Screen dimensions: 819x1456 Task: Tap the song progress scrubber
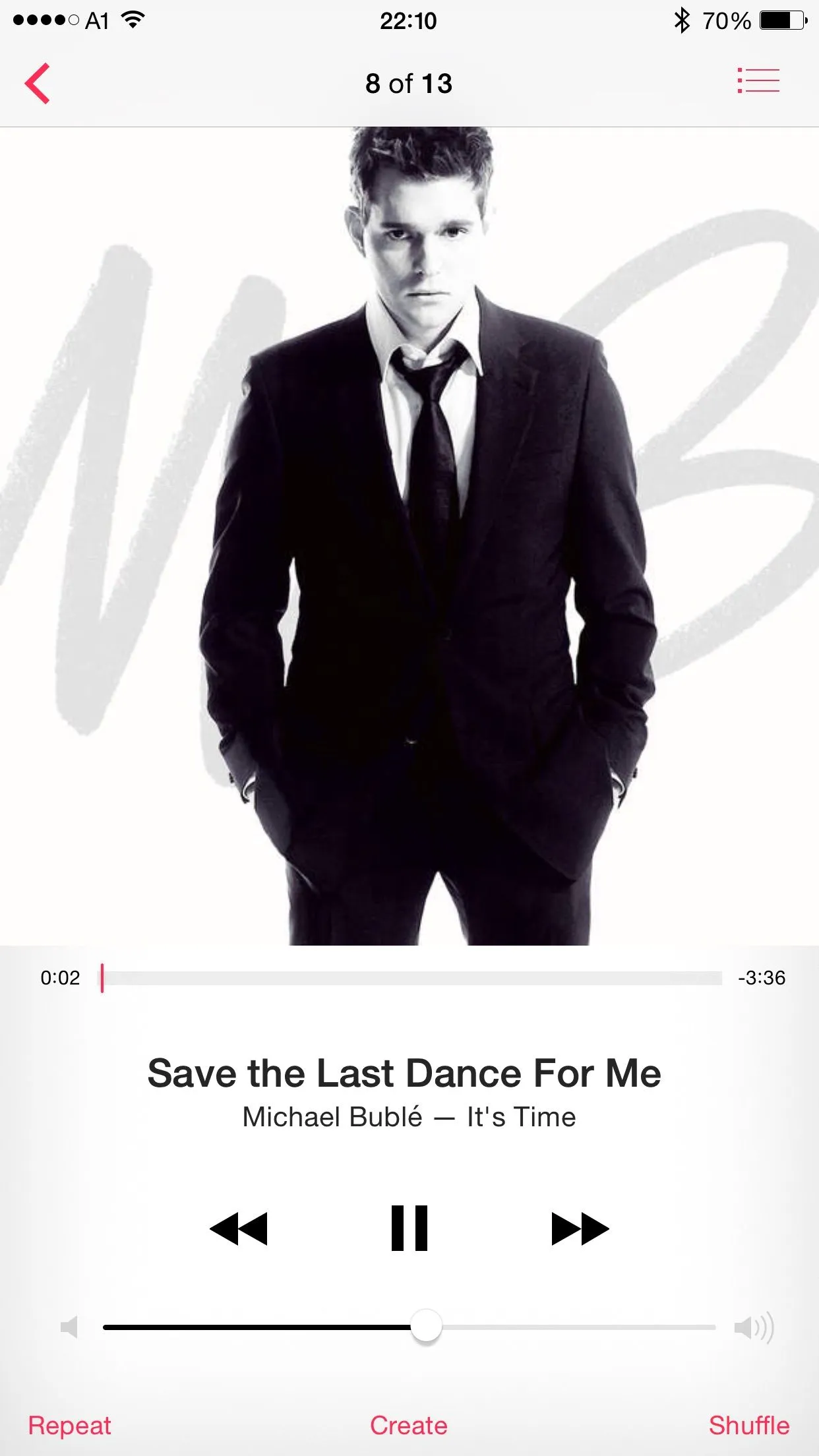102,977
